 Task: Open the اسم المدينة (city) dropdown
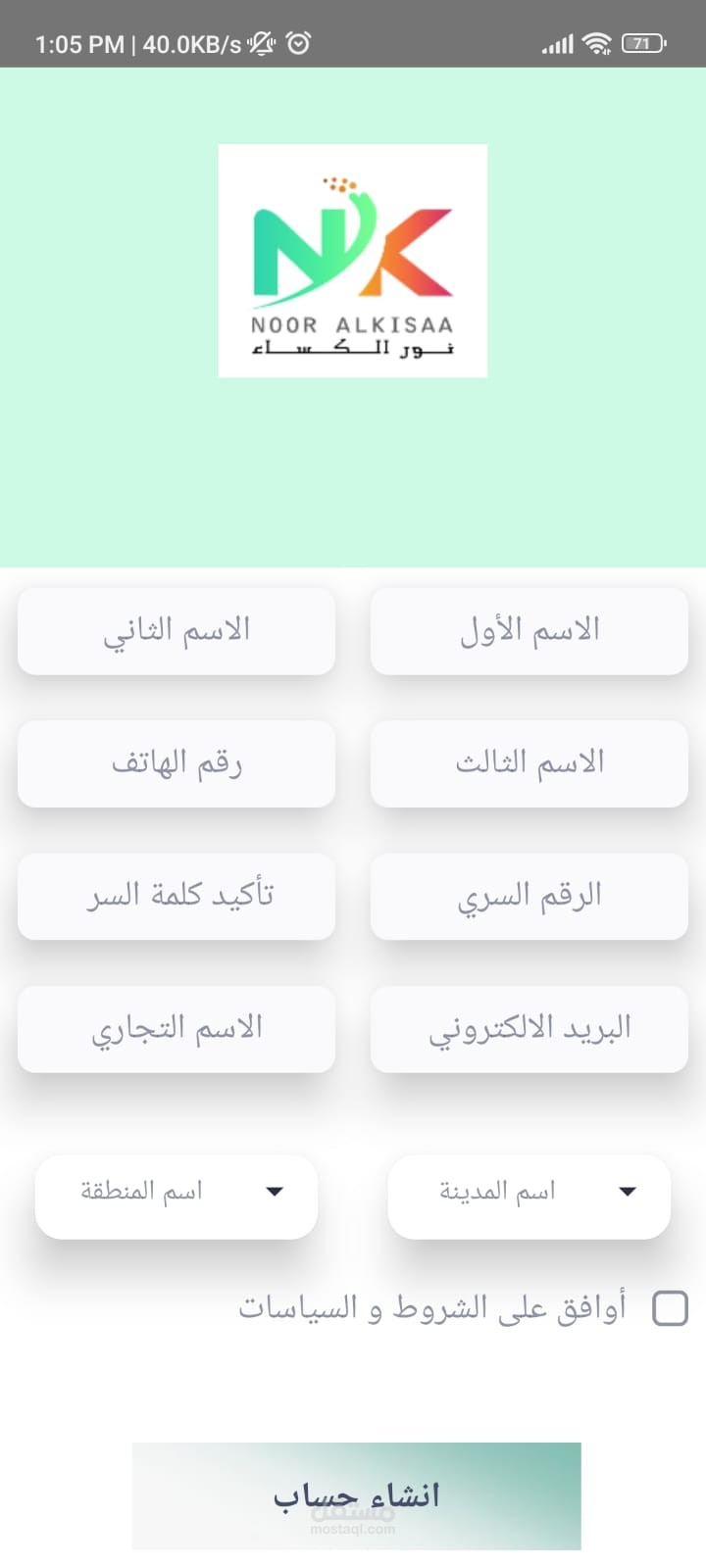click(529, 1193)
